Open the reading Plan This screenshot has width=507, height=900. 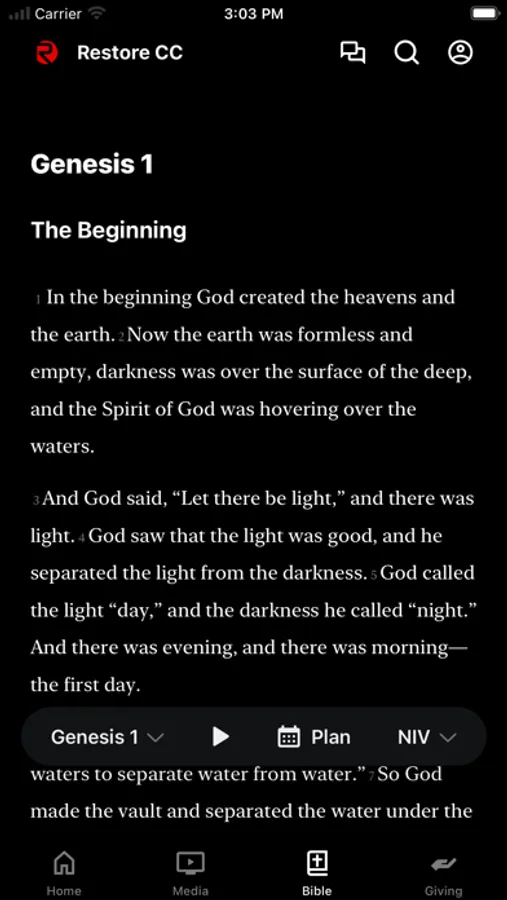tap(314, 737)
